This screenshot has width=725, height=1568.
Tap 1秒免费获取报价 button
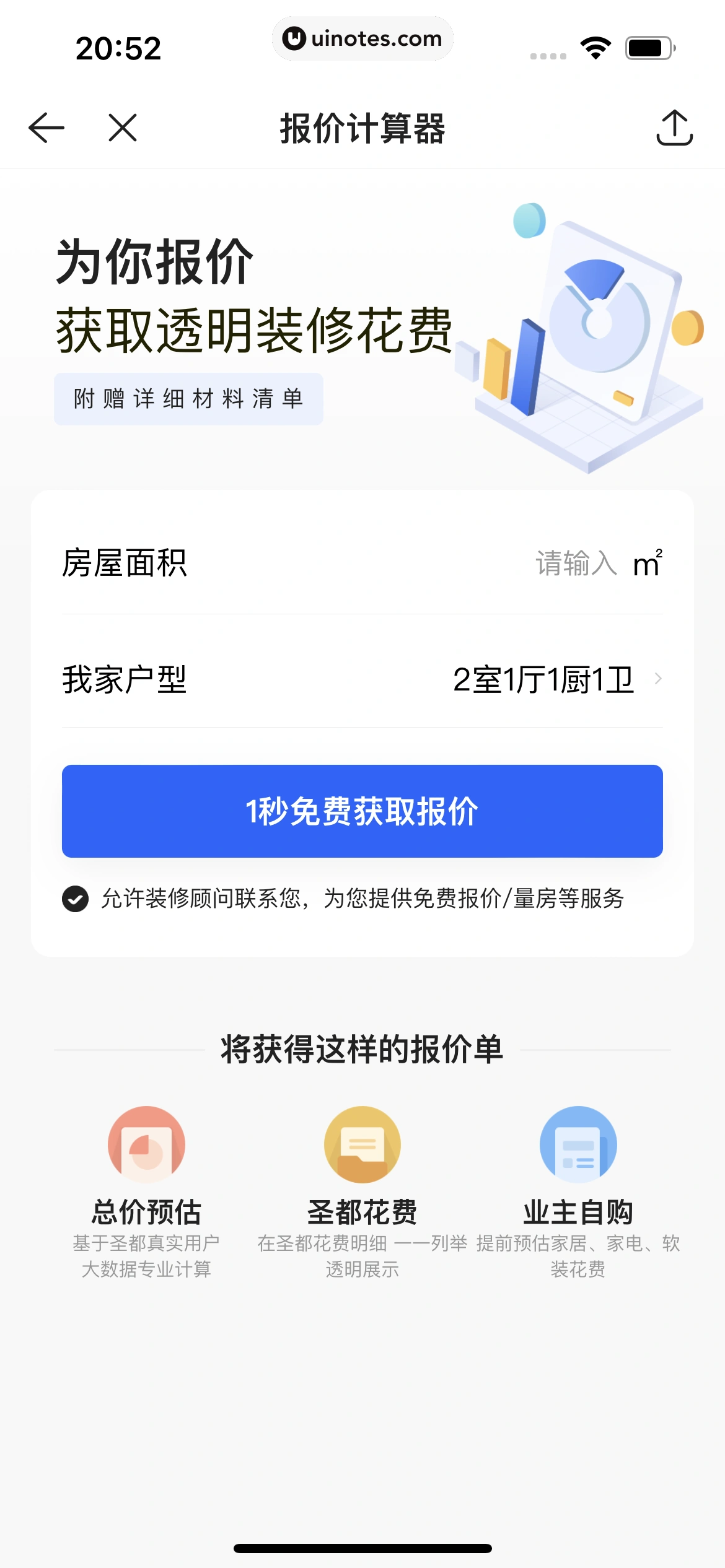pyautogui.click(x=362, y=811)
